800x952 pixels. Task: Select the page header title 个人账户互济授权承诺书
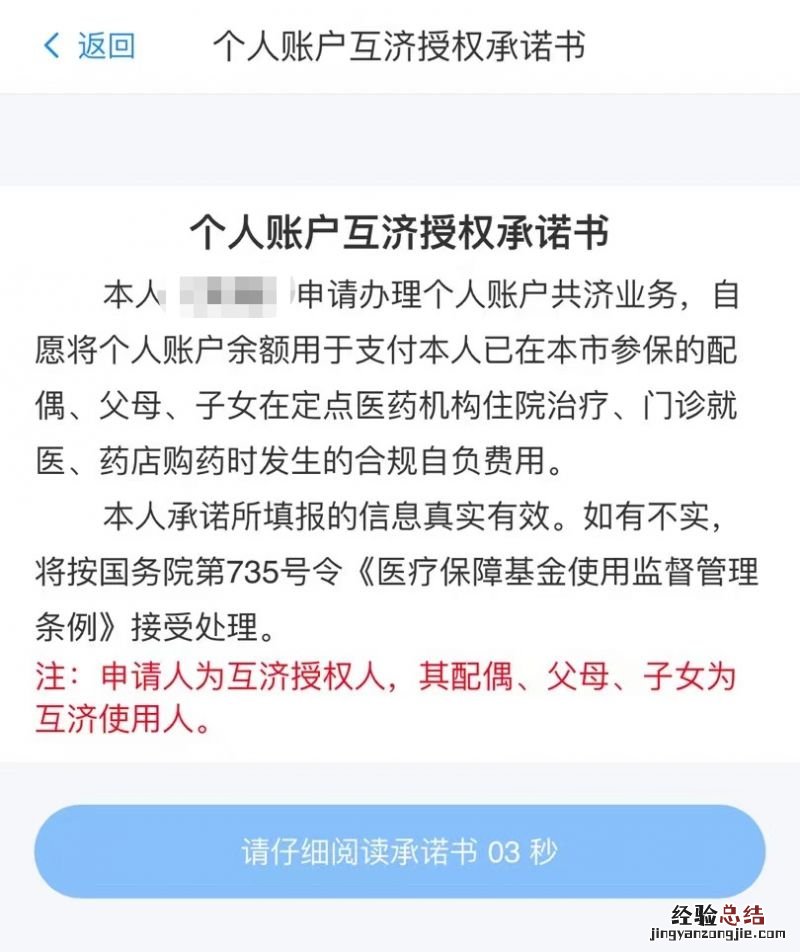pyautogui.click(x=400, y=45)
